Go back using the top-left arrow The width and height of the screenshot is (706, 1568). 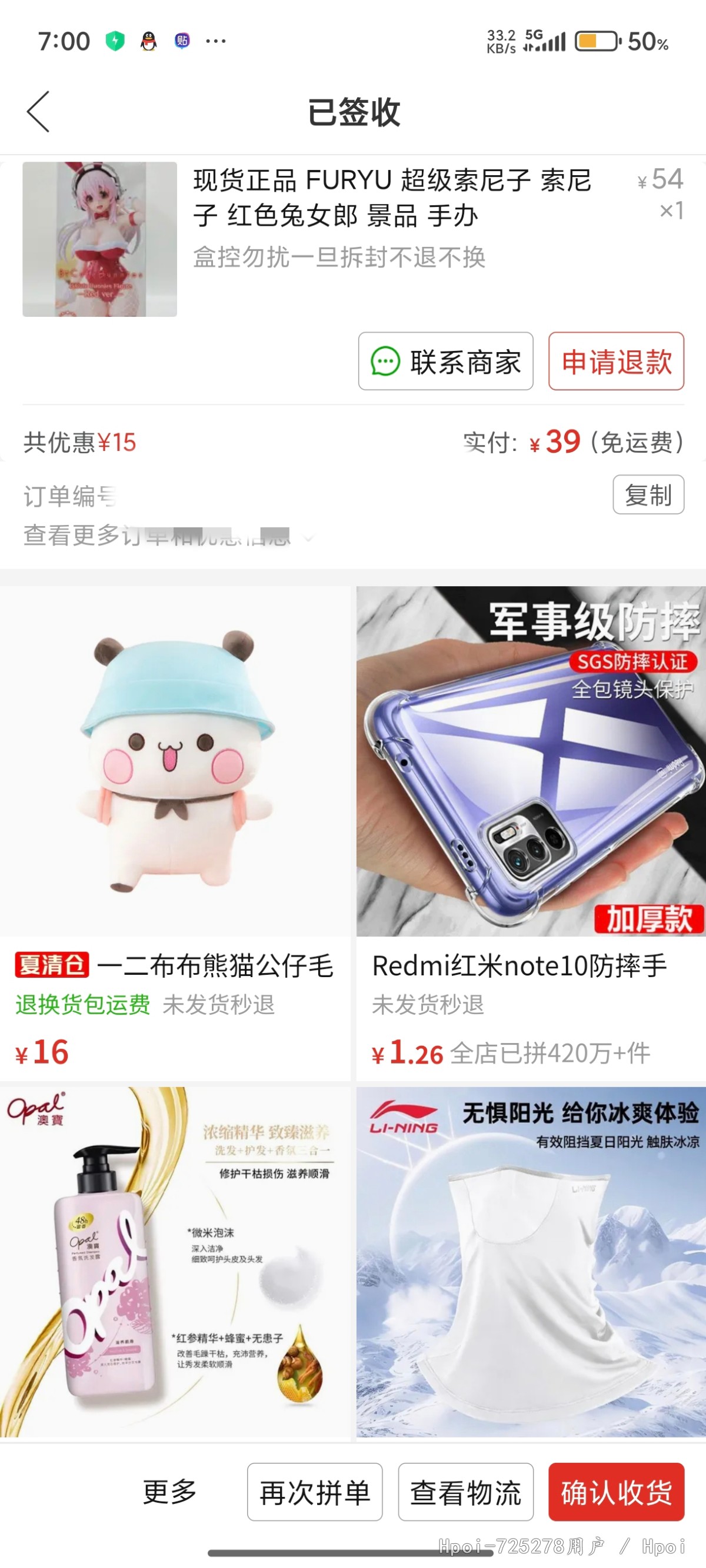[x=38, y=112]
